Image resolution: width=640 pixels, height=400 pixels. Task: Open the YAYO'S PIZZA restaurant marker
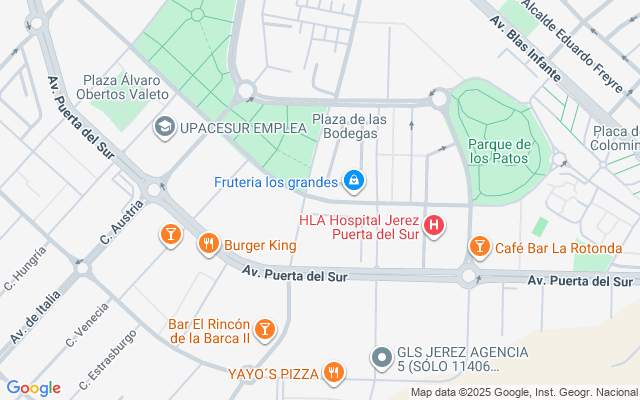tap(334, 373)
